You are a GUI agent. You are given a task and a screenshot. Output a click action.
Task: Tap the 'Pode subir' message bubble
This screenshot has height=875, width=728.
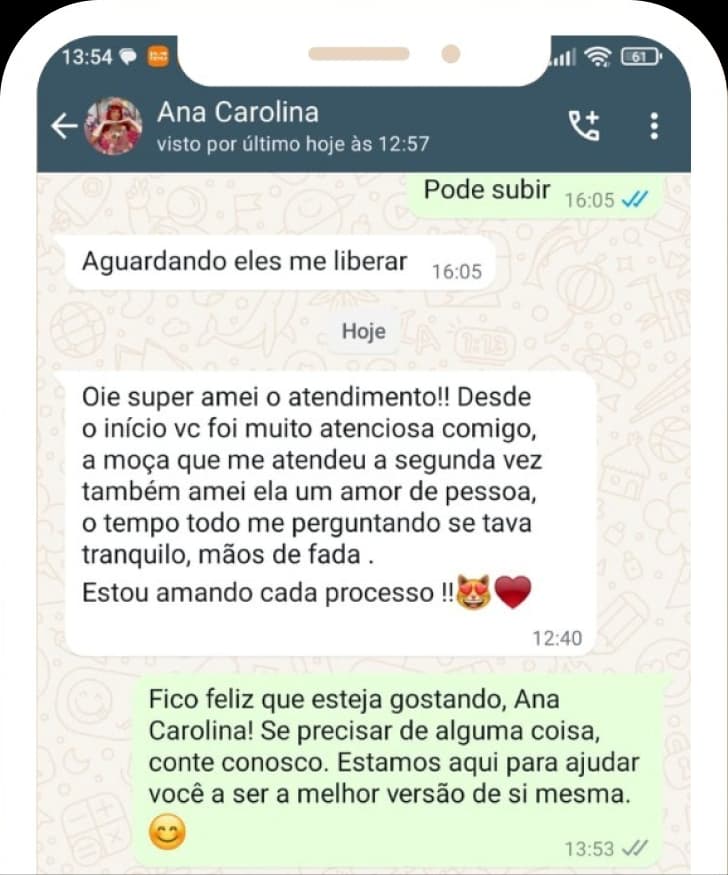(x=487, y=189)
